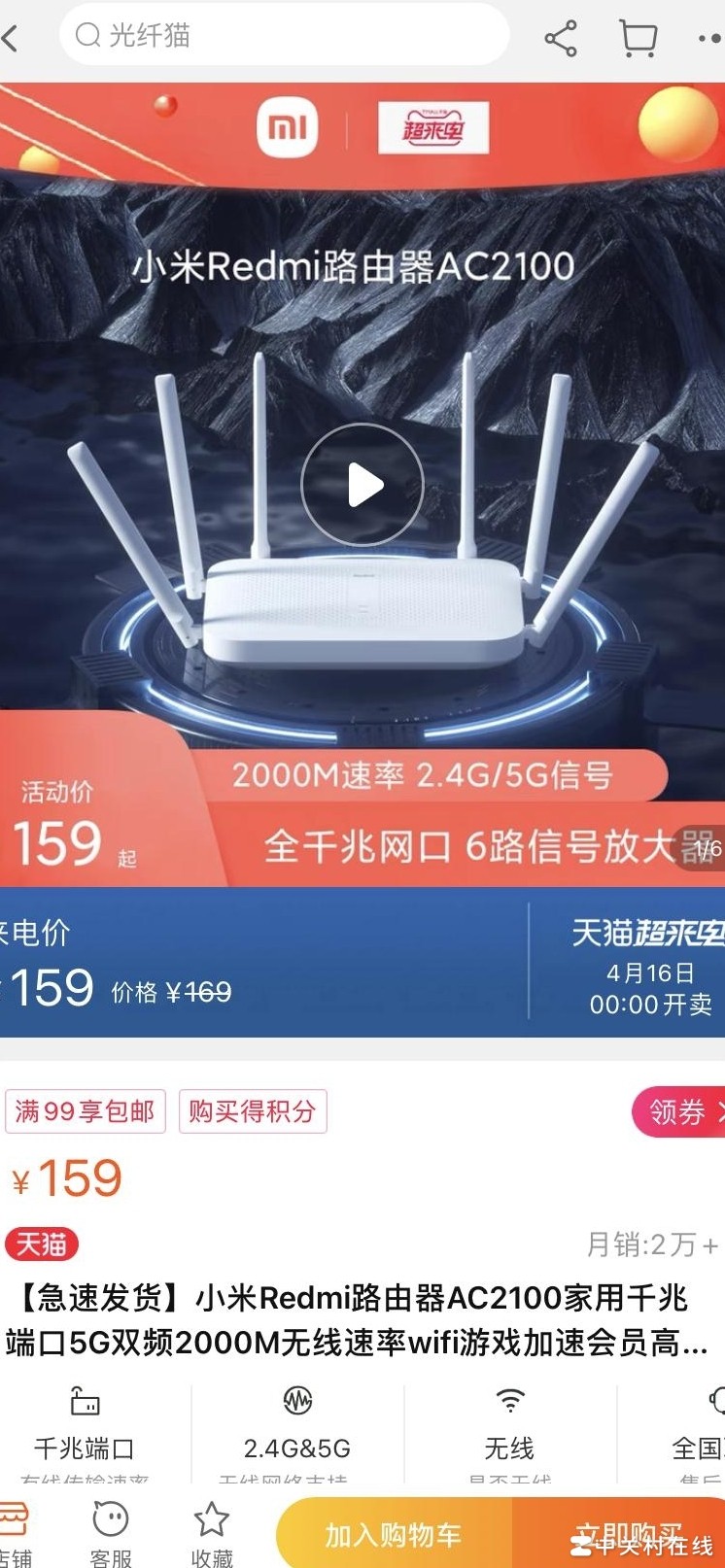Open the shopping cart icon
Viewport: 725px width, 1568px height.
tap(638, 39)
